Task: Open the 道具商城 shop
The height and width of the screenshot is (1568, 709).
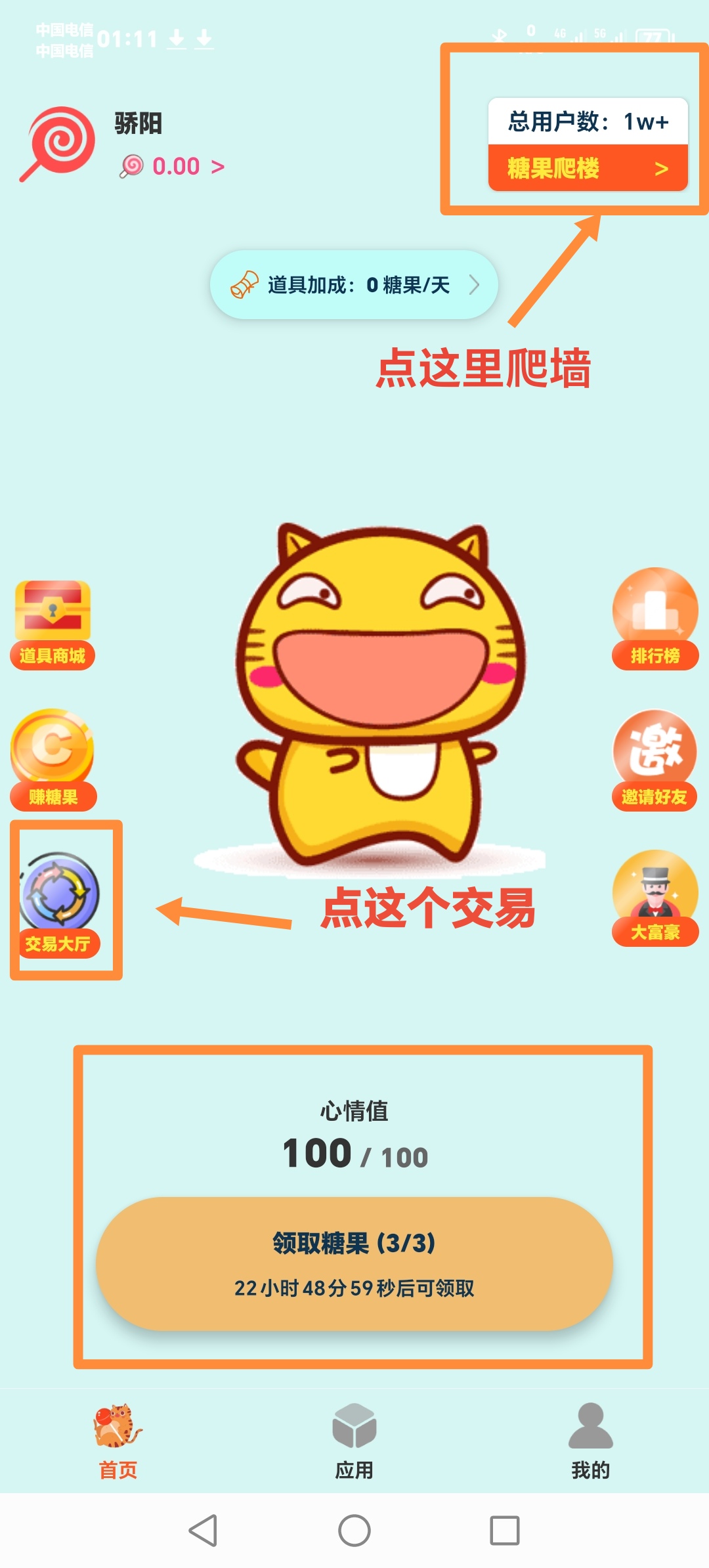Action: point(53,624)
